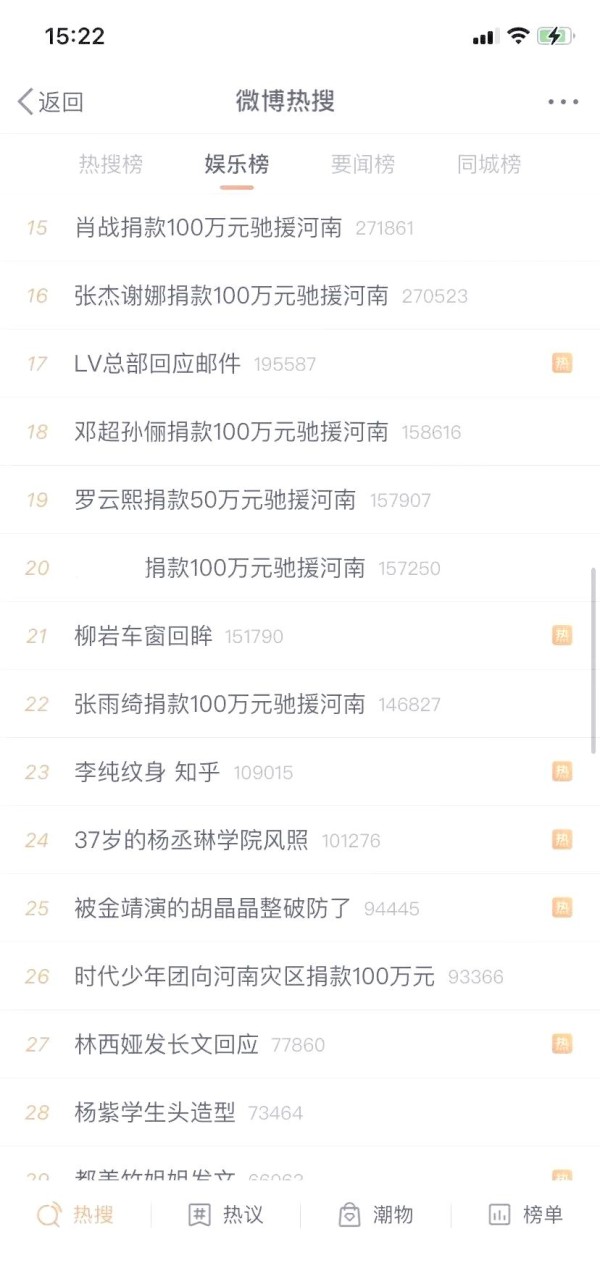Image resolution: width=600 pixels, height=1276 pixels.
Task: Open topic 张雨绮捐款100万元驰援河南
Action: pyautogui.click(x=220, y=704)
